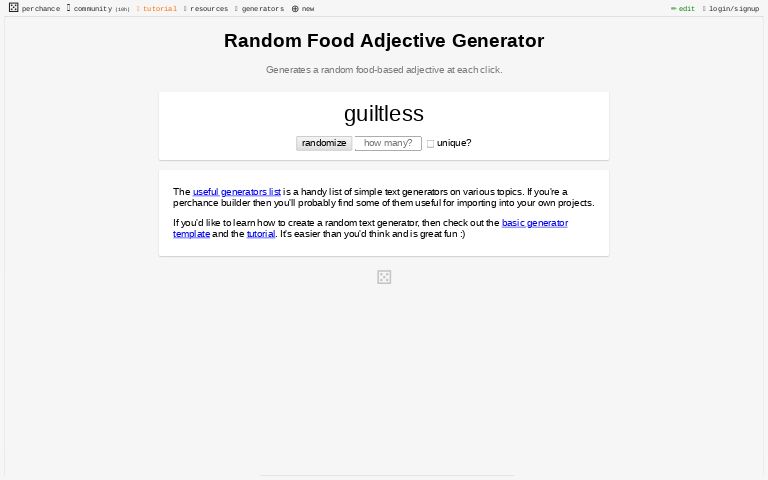Edit this generator
The width and height of the screenshot is (768, 480).
click(684, 8)
